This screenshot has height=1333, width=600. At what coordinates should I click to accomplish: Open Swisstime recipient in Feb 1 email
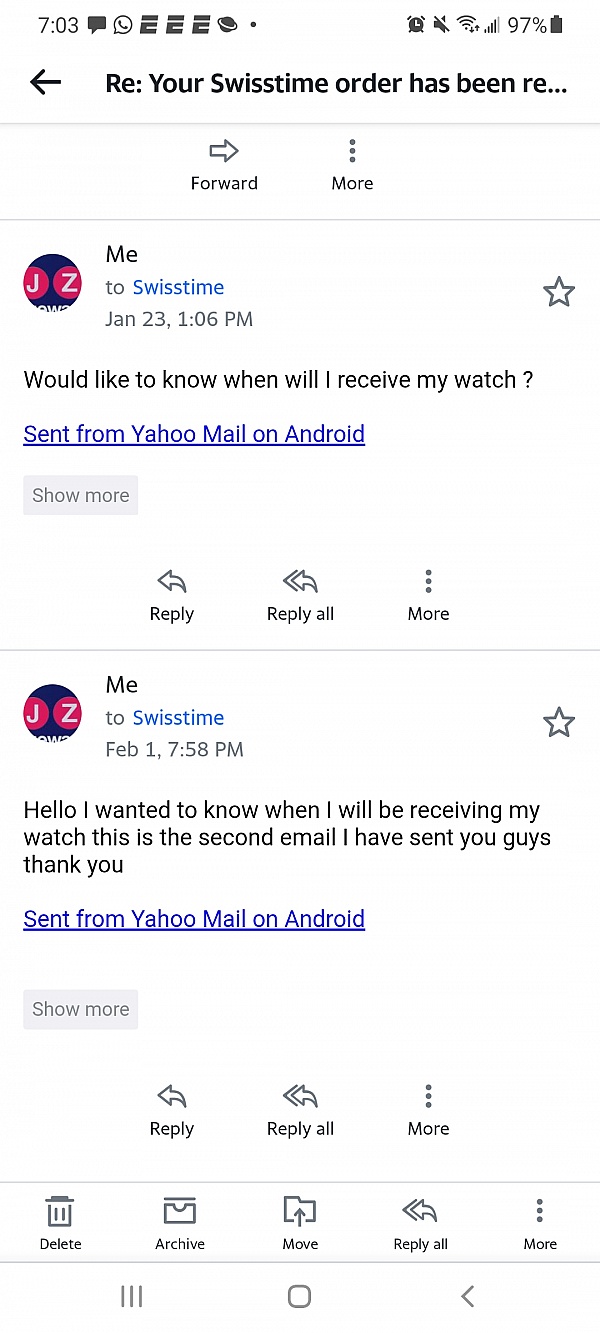178,717
